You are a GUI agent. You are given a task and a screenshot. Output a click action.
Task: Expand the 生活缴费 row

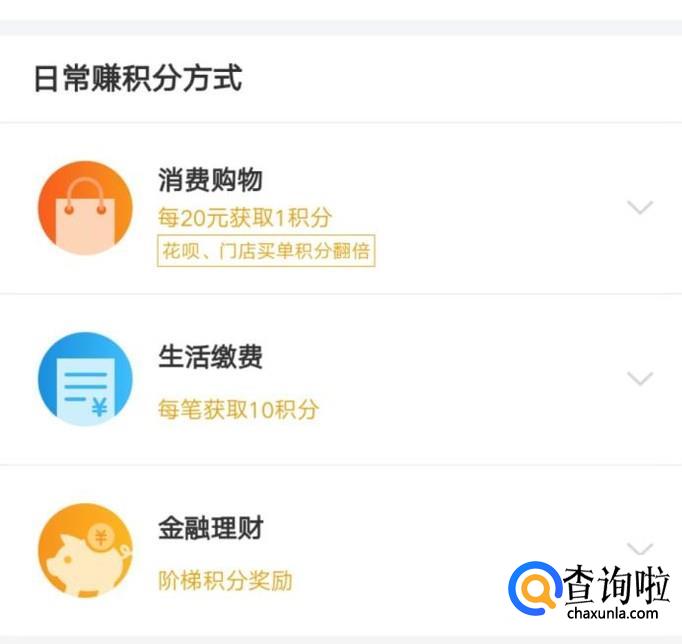click(x=639, y=379)
